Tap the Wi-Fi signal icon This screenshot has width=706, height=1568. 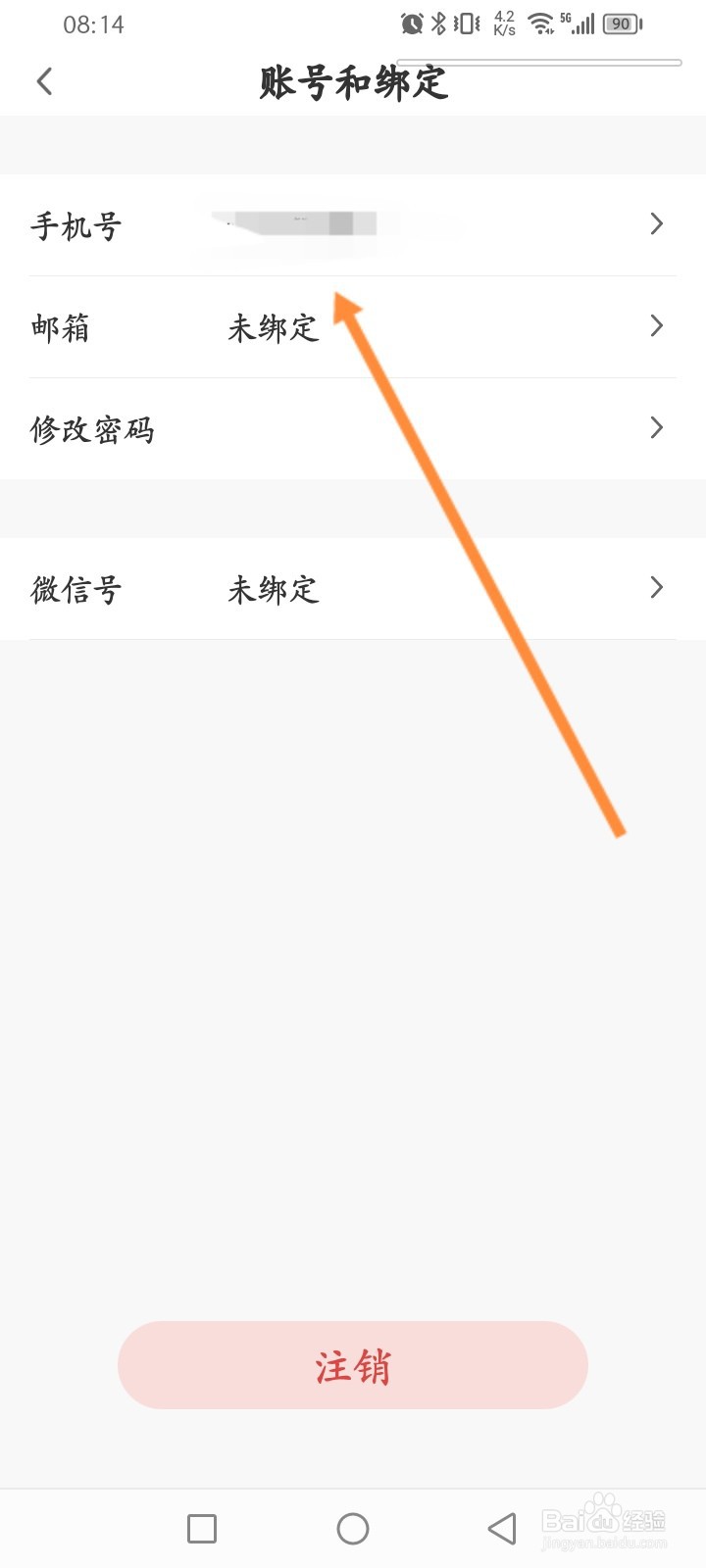pyautogui.click(x=540, y=24)
